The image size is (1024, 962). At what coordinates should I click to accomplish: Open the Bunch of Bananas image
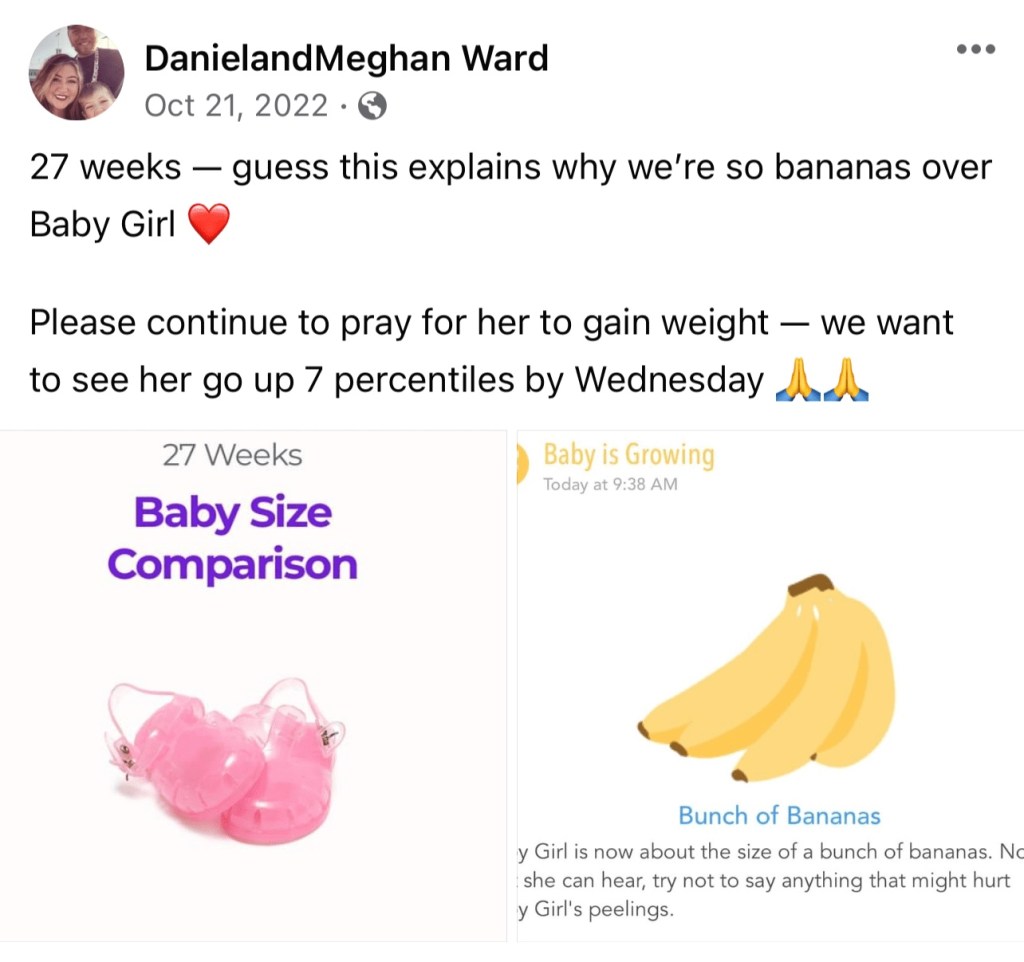(x=770, y=686)
